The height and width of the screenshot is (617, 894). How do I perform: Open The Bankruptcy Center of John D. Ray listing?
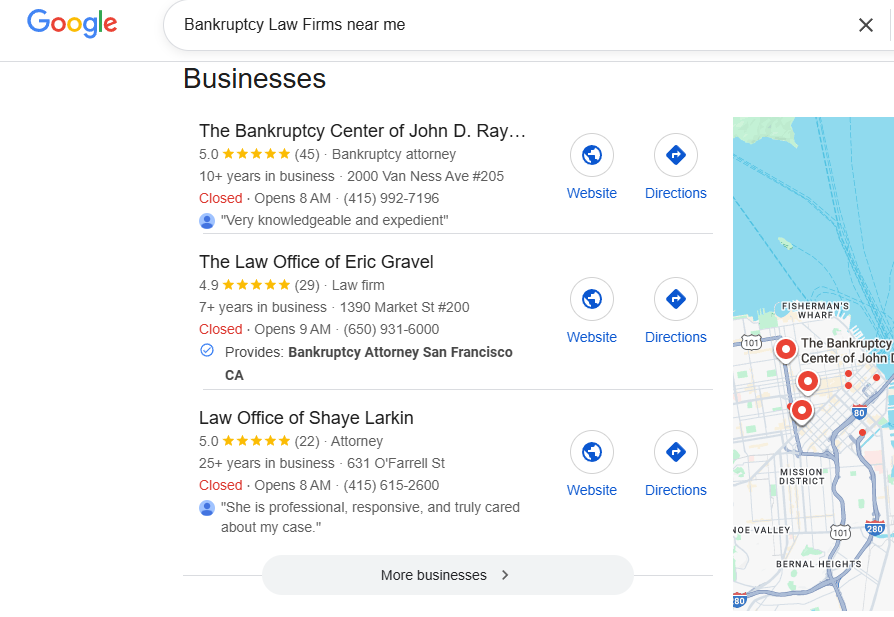pos(362,131)
